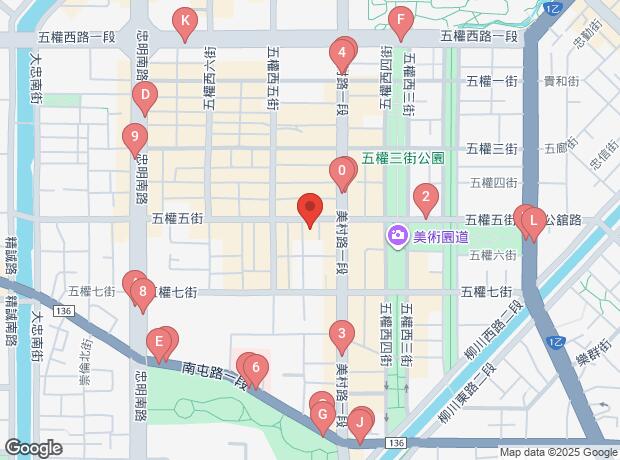Tap marker D on 忠明南路
Viewport: 620px width, 460px height.
tap(145, 99)
